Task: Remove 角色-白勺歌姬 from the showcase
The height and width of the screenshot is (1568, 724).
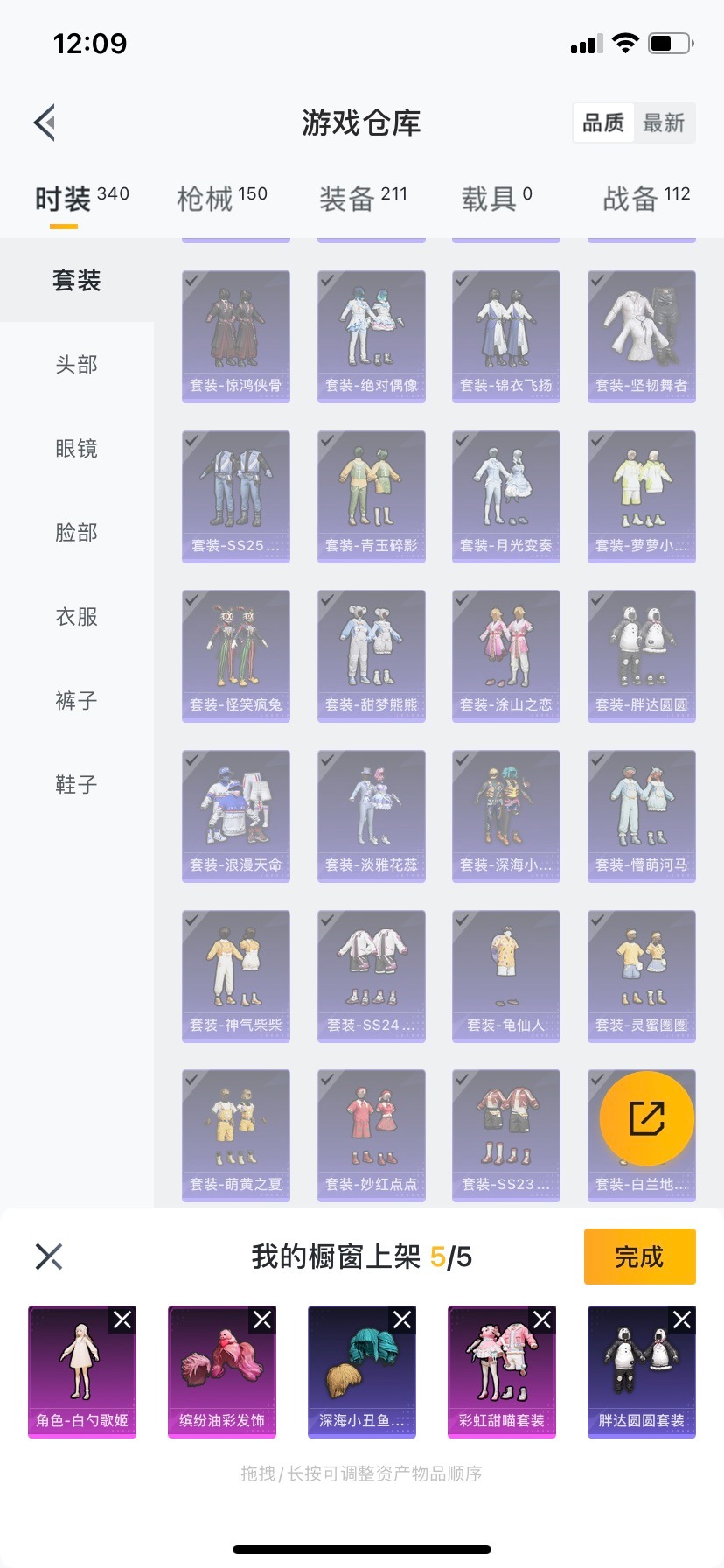Action: pyautogui.click(x=122, y=1319)
